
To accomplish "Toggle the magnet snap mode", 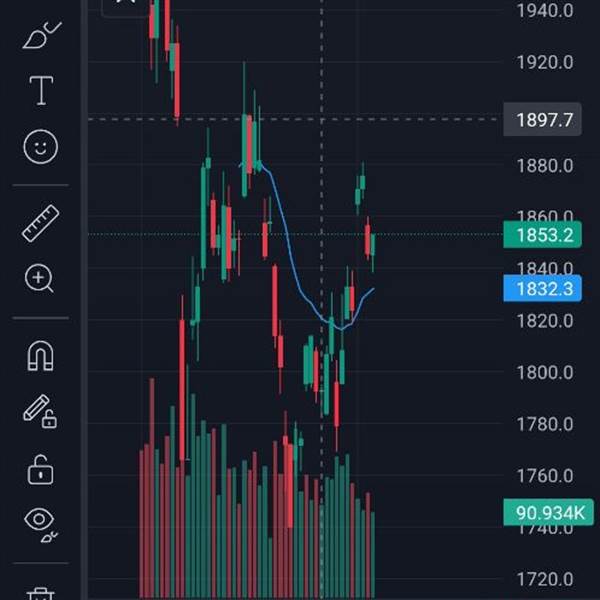I will [x=41, y=355].
